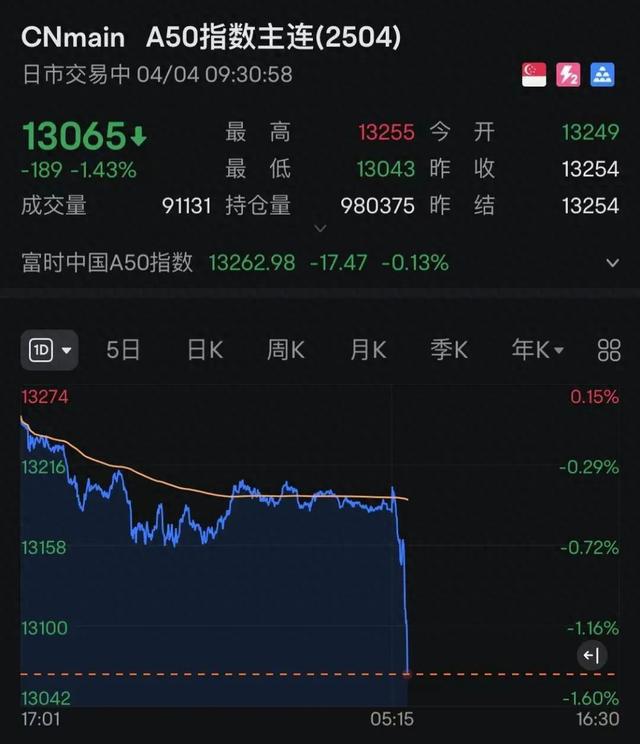Switch to the 日K chart tab

point(204,350)
